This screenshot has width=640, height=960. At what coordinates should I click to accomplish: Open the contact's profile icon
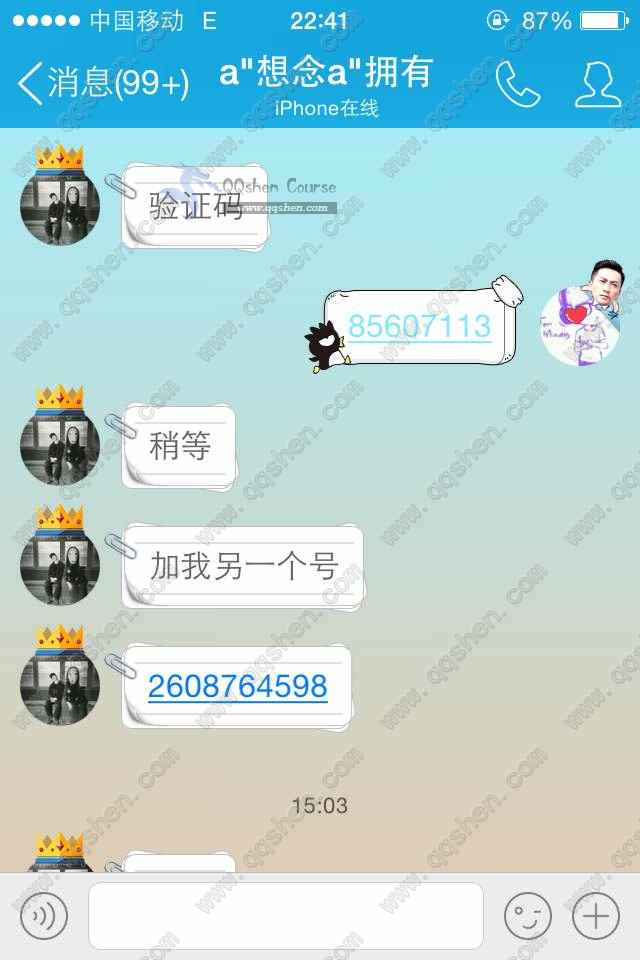pos(598,84)
